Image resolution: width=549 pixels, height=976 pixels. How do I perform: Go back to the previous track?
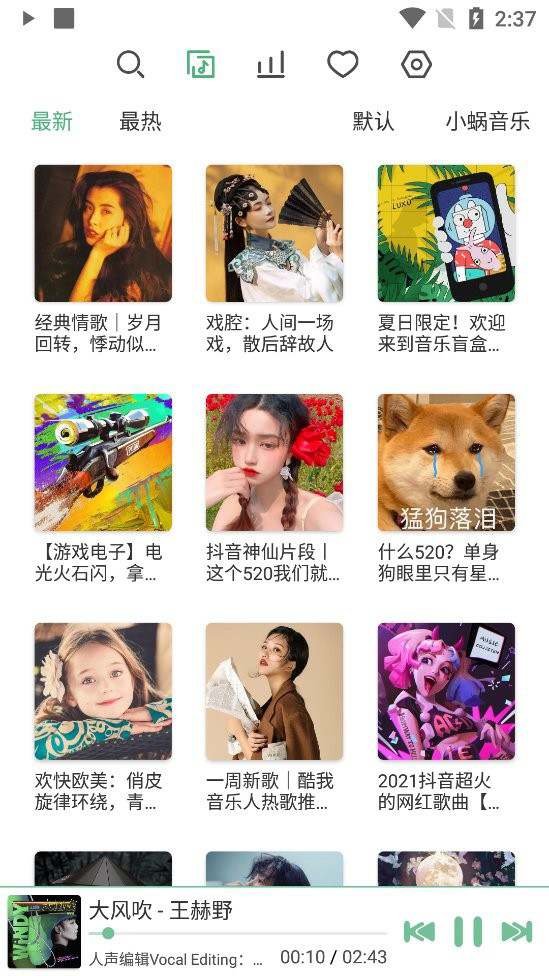pos(419,932)
